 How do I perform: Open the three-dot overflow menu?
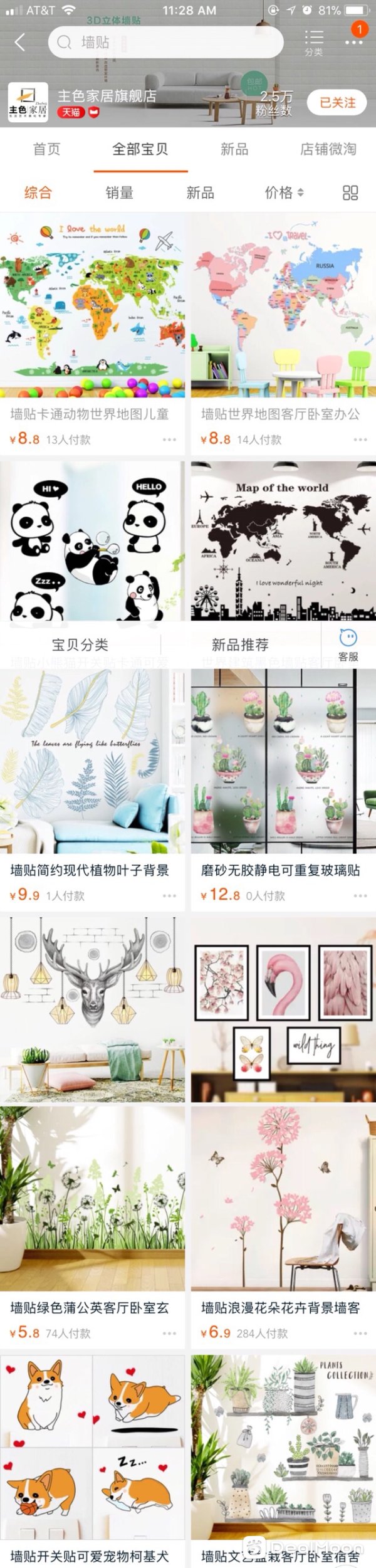pyautogui.click(x=353, y=41)
